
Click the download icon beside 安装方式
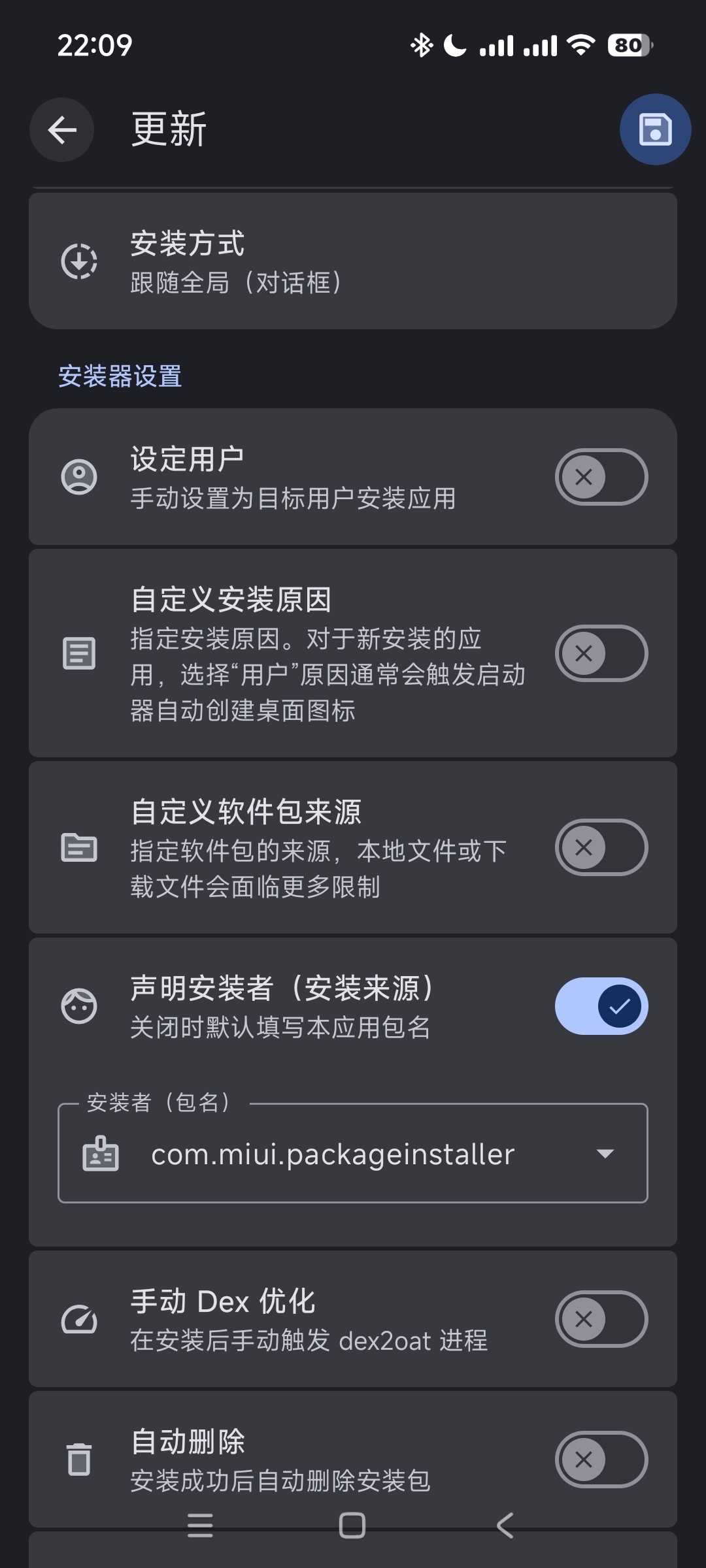[x=78, y=260]
